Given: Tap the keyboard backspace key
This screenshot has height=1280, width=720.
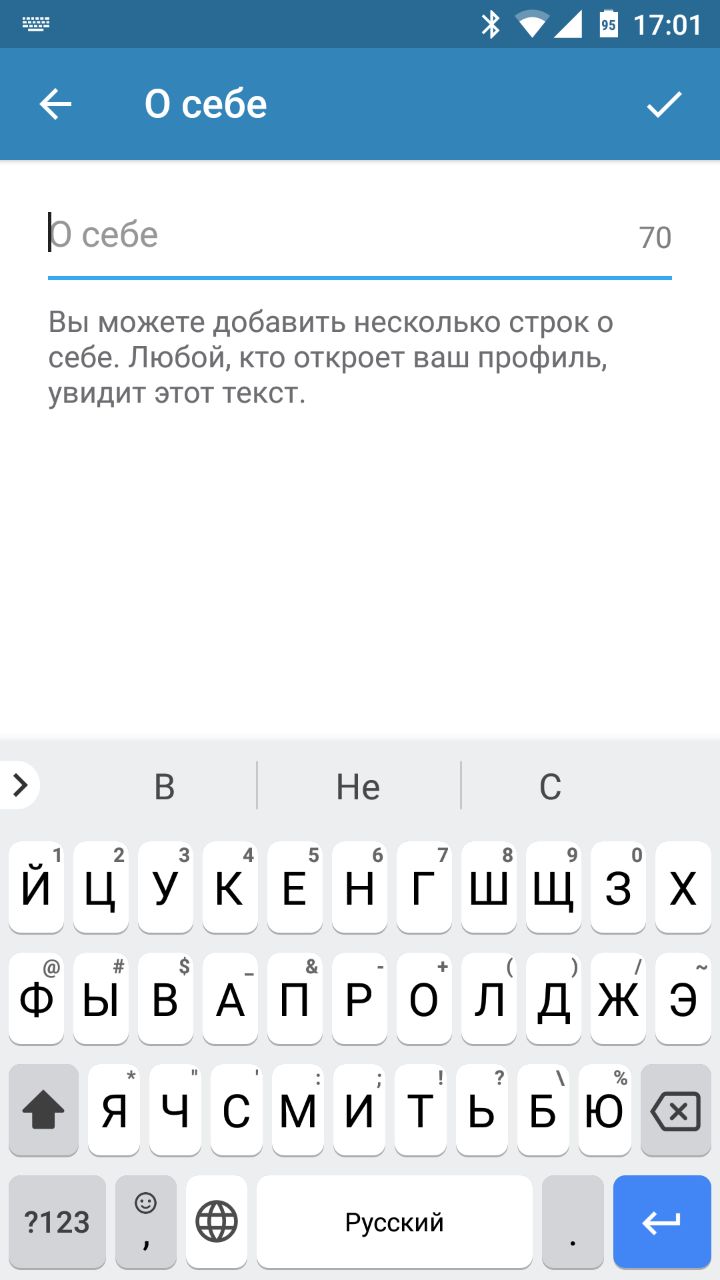Looking at the screenshot, I should point(675,1111).
